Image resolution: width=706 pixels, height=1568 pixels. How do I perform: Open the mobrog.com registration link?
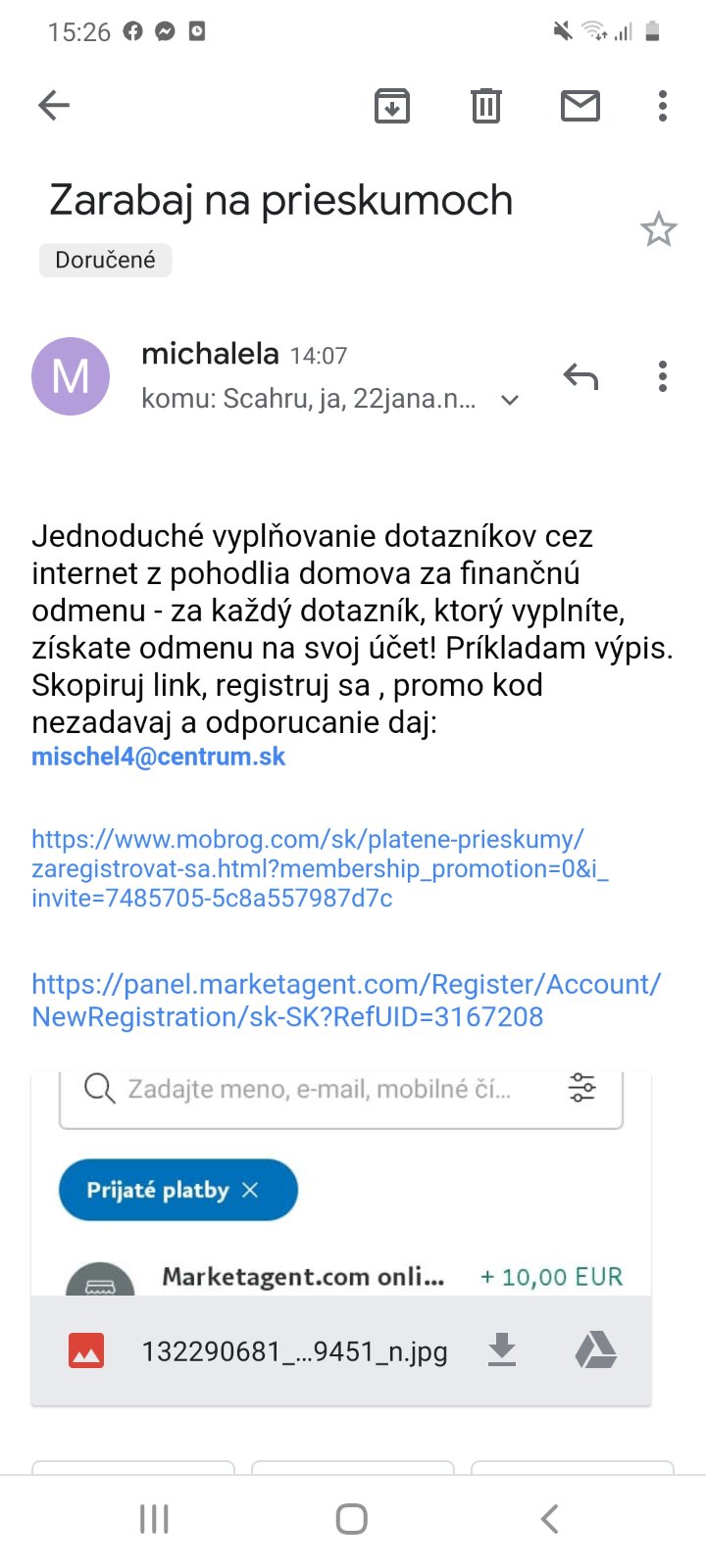(x=308, y=868)
